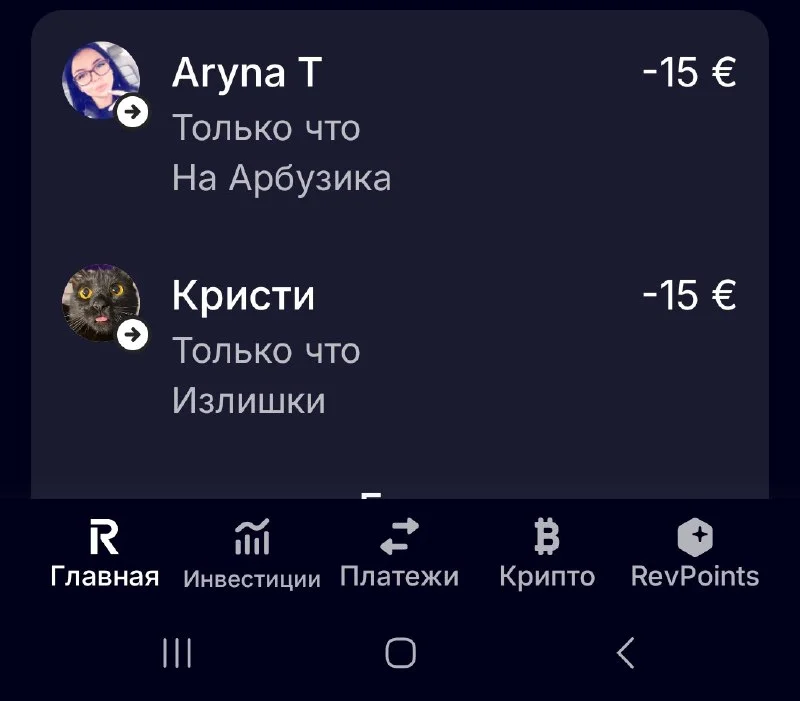Open the Платежи tab
The height and width of the screenshot is (701, 800).
(x=399, y=554)
